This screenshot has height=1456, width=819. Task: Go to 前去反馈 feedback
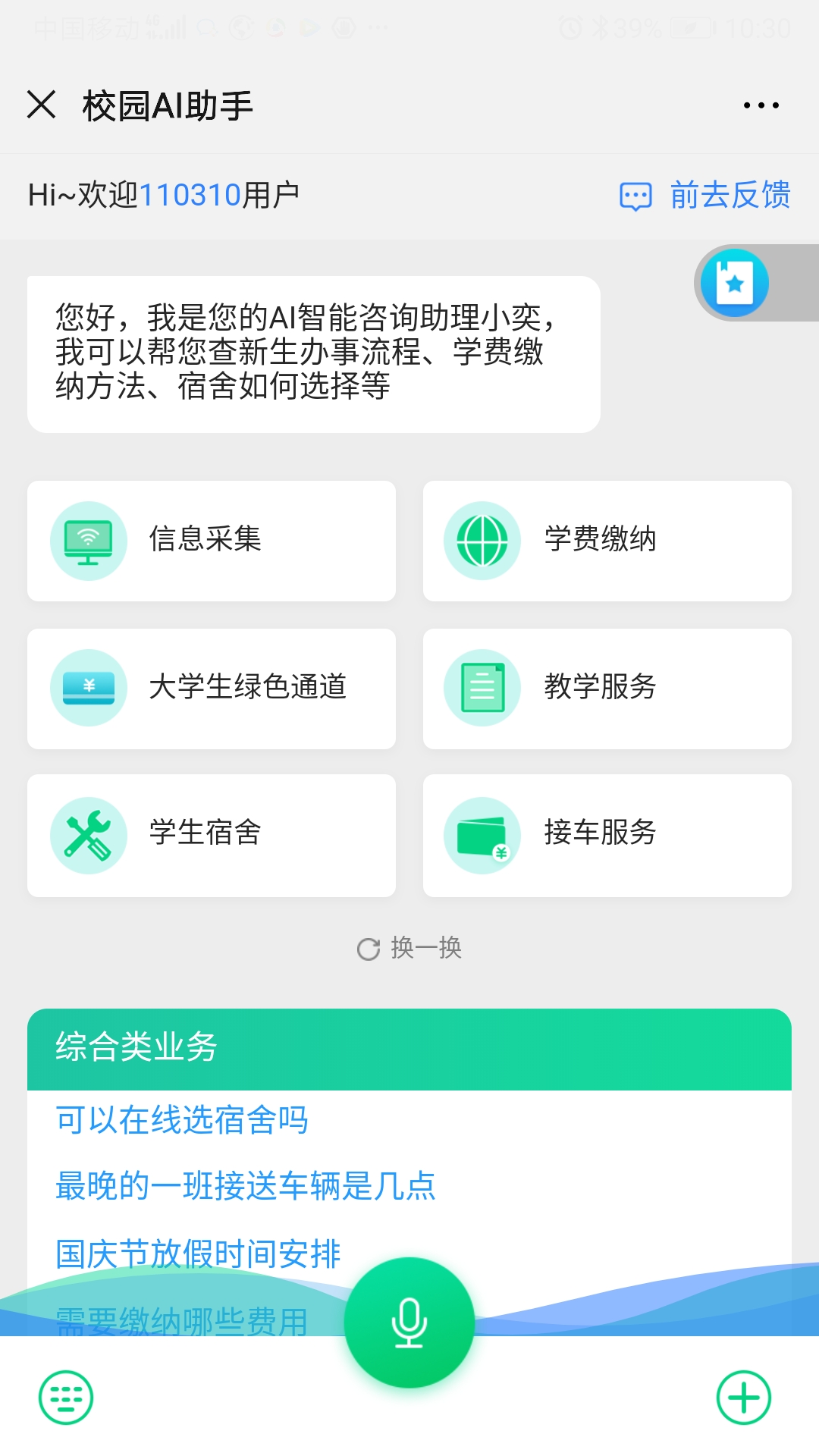coord(705,196)
